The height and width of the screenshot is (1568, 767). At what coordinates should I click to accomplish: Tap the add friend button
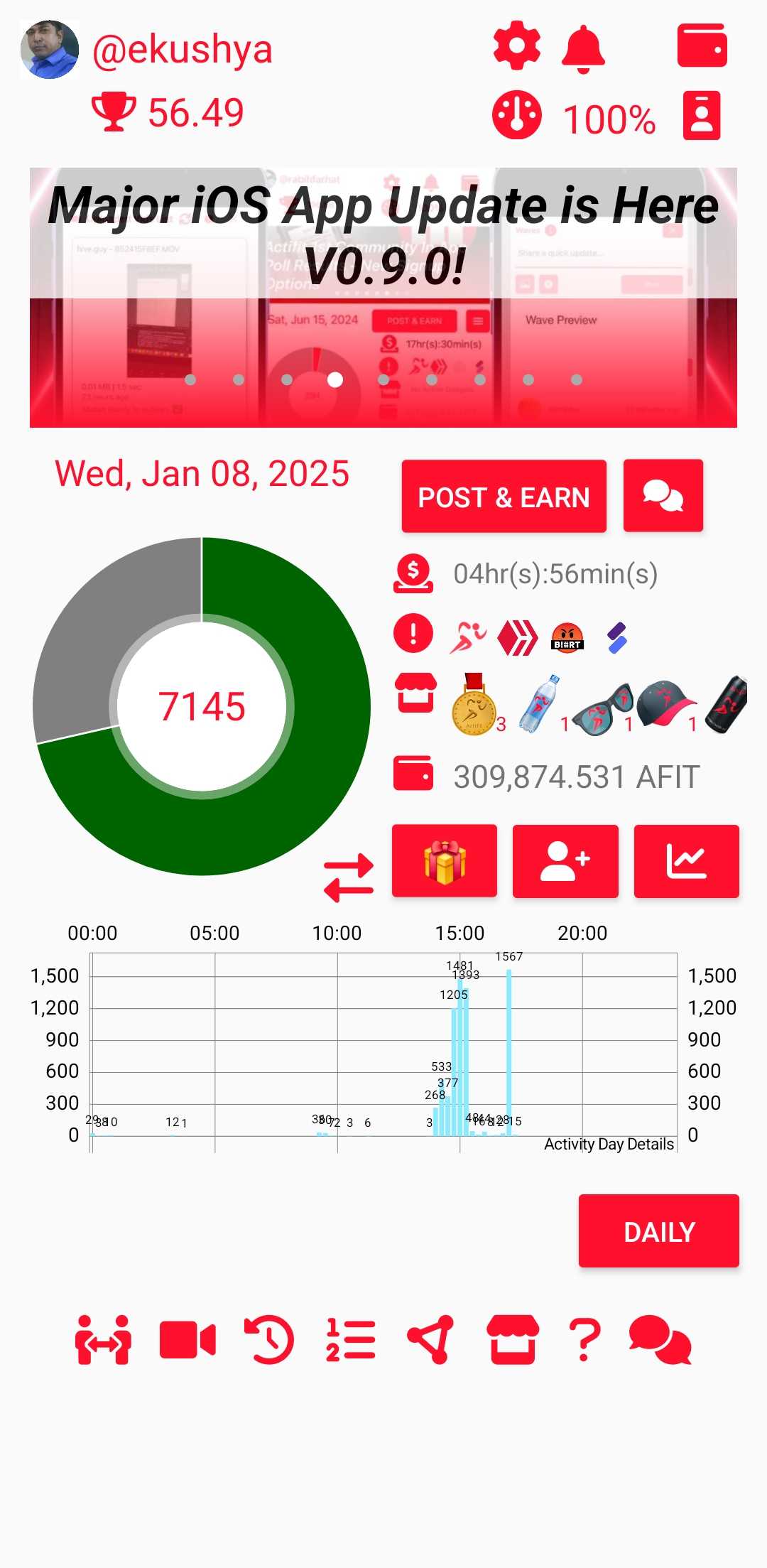pos(565,861)
